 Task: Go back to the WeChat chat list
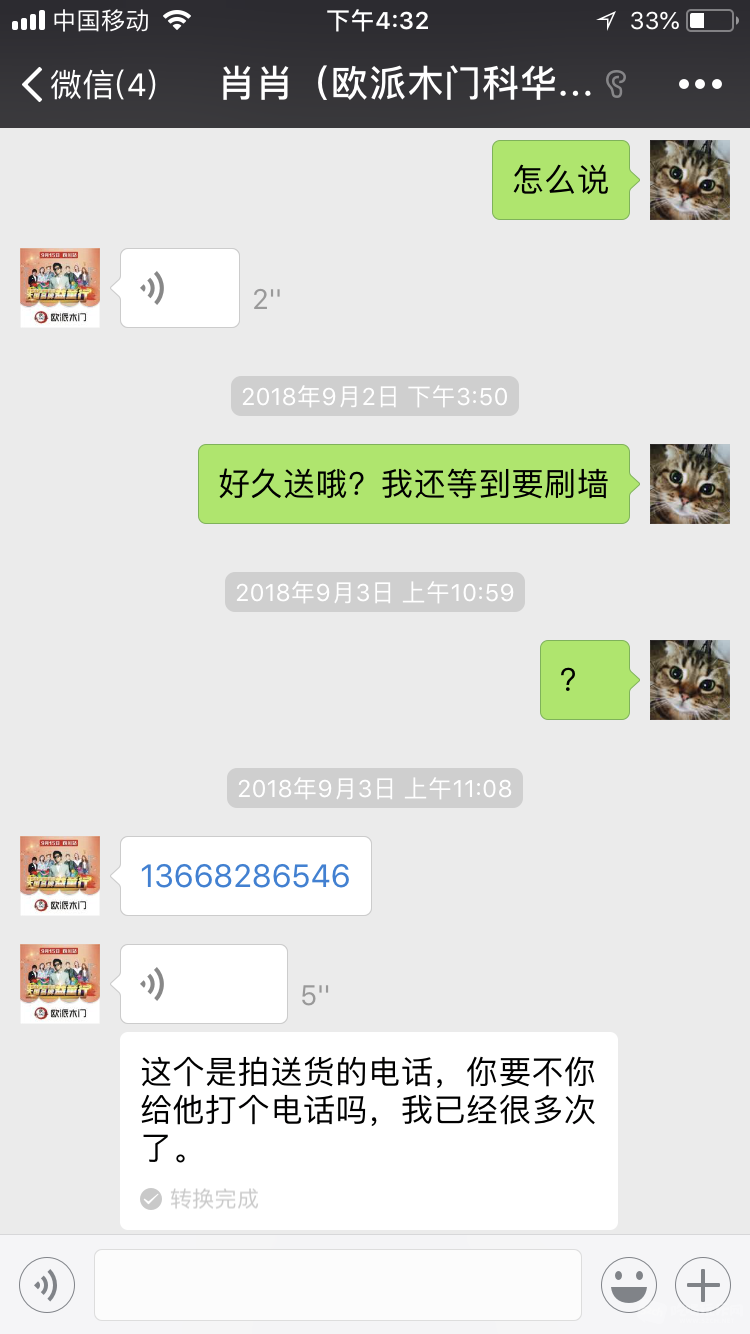click(x=88, y=84)
